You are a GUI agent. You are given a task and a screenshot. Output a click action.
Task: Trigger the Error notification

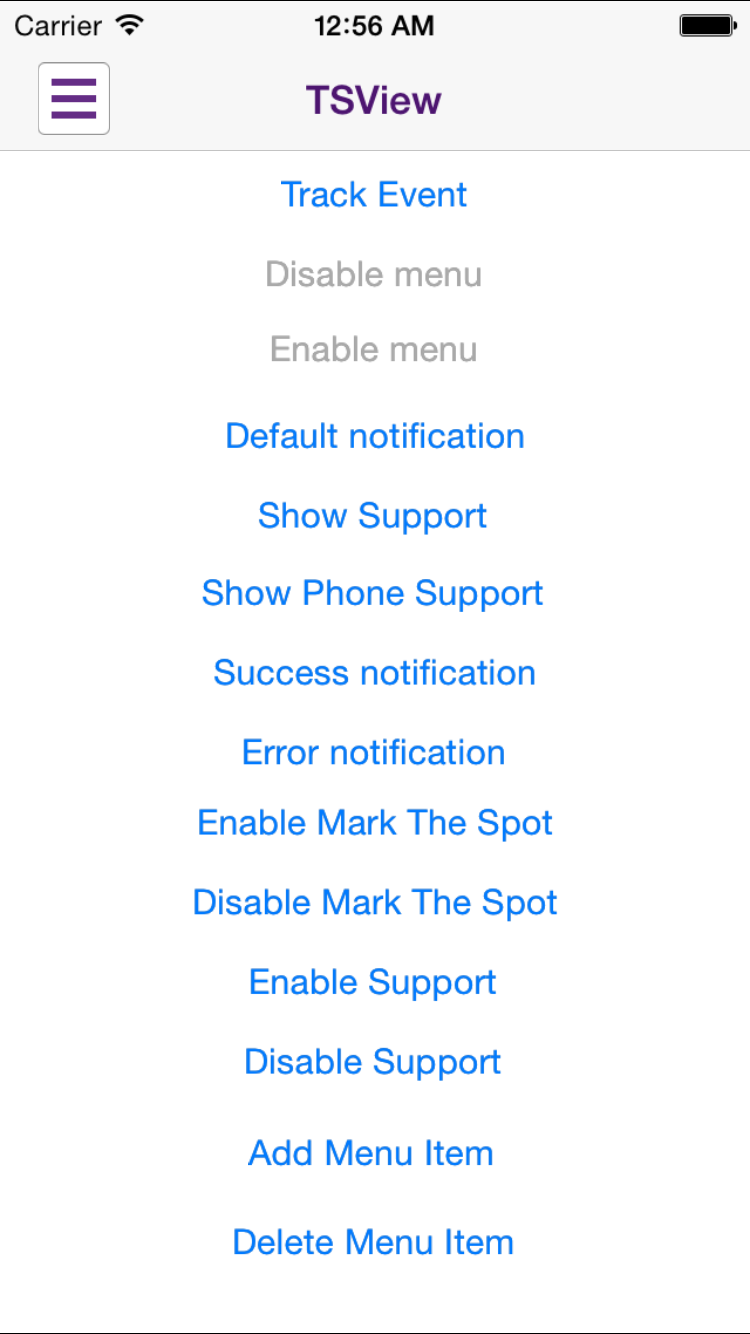pos(373,752)
